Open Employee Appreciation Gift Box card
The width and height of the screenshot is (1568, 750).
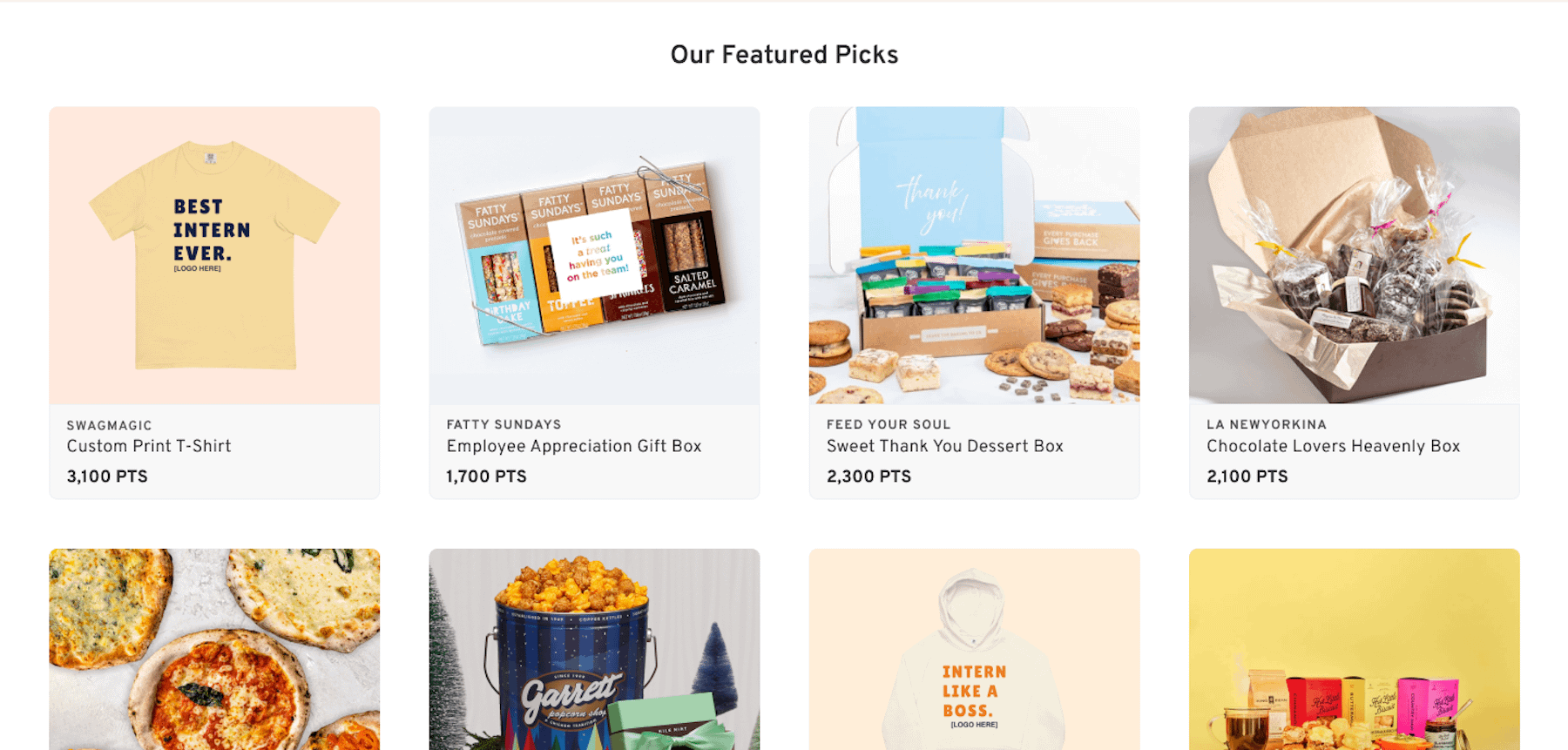(x=594, y=302)
